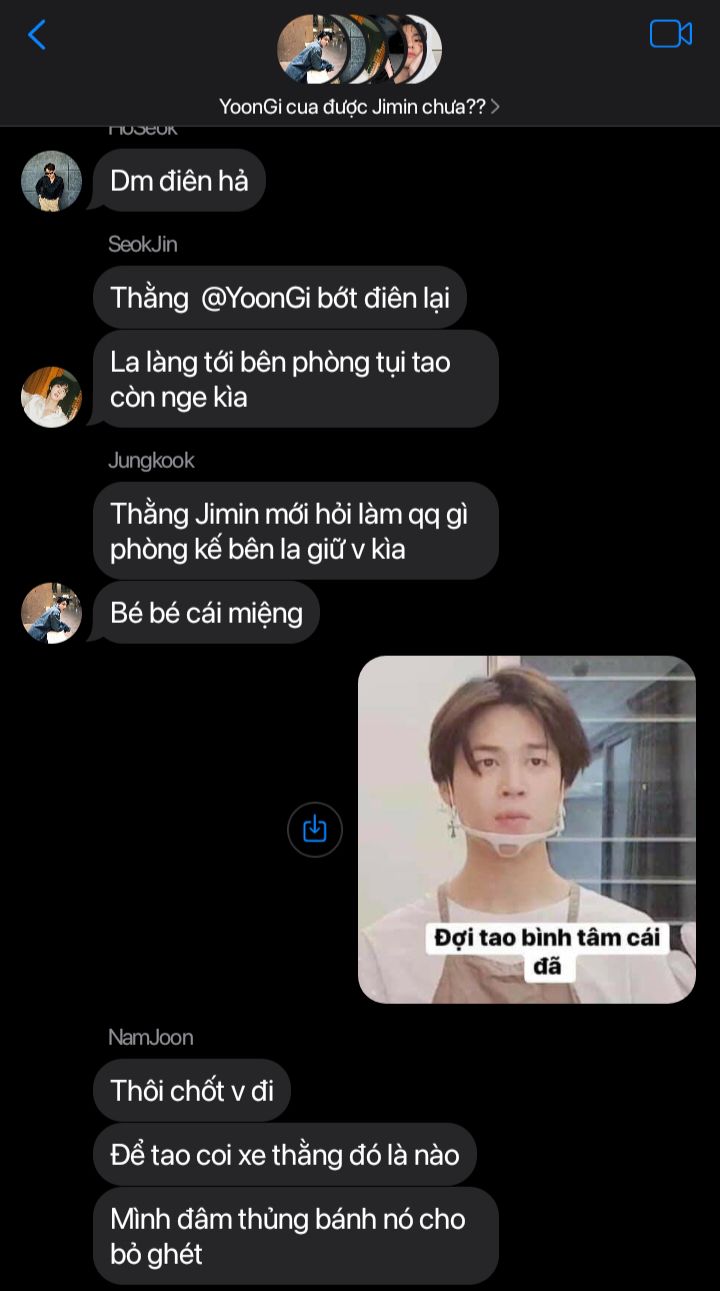Start a video call with the group
Viewport: 720px width, 1291px height.
tap(671, 34)
